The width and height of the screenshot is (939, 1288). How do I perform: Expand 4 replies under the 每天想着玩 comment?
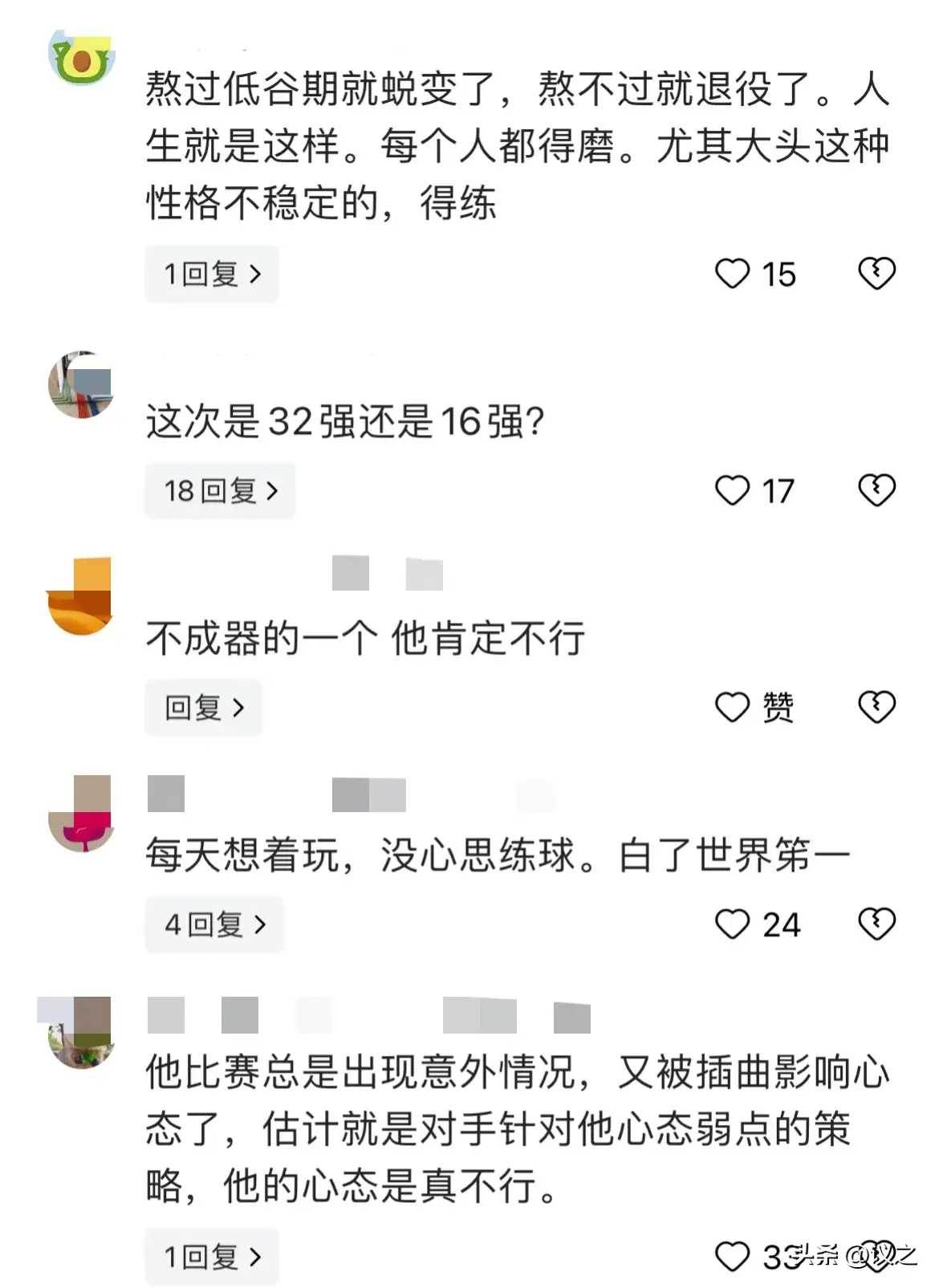tap(213, 924)
